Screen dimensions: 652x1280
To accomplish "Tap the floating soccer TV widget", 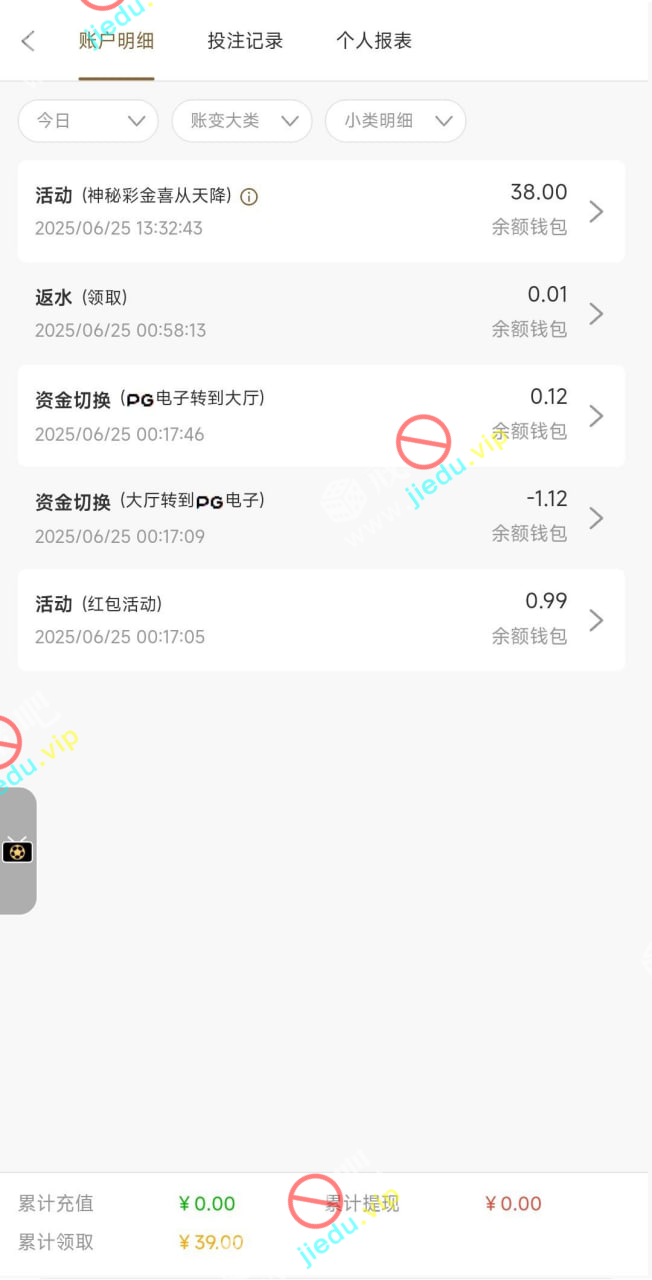I will (17, 851).
